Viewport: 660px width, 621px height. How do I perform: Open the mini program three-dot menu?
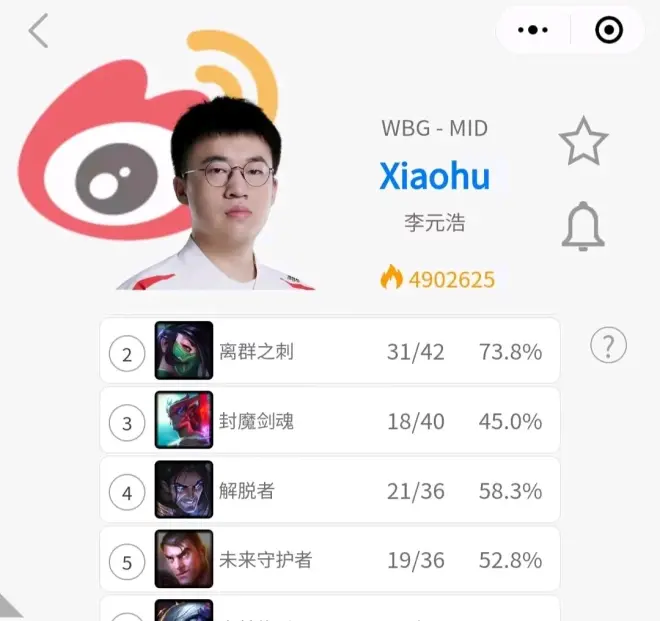[533, 31]
